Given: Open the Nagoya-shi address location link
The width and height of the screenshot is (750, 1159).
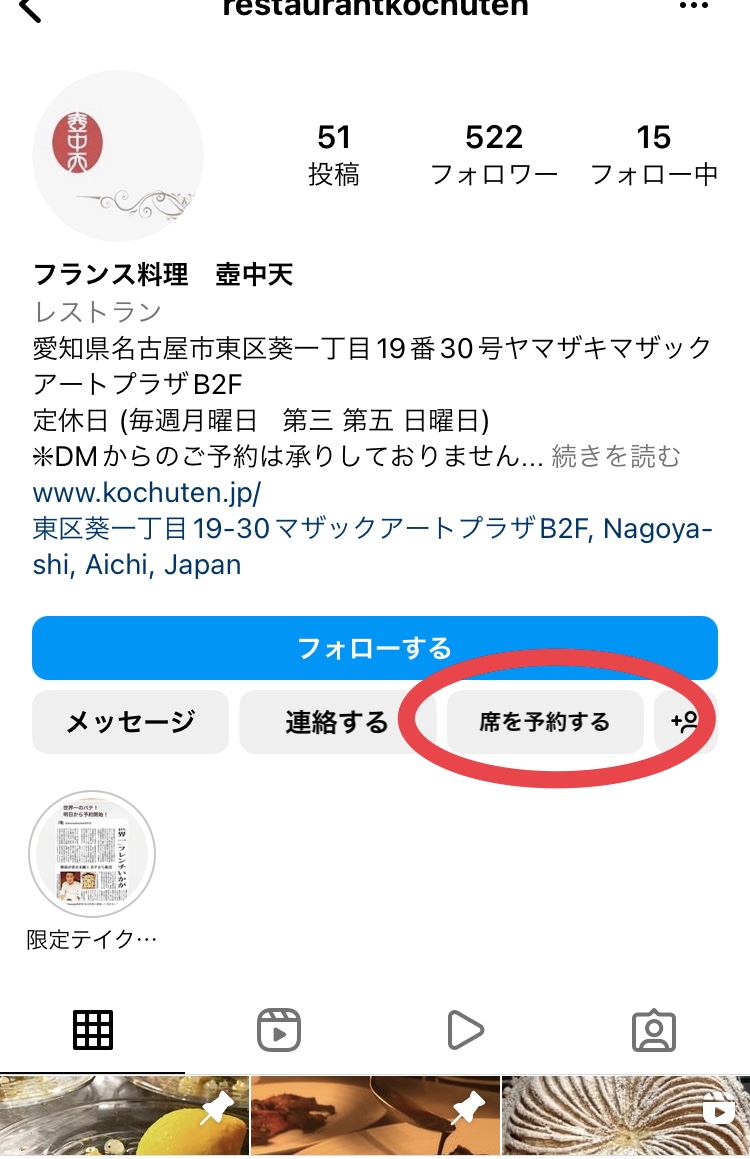Looking at the screenshot, I should 372,546.
